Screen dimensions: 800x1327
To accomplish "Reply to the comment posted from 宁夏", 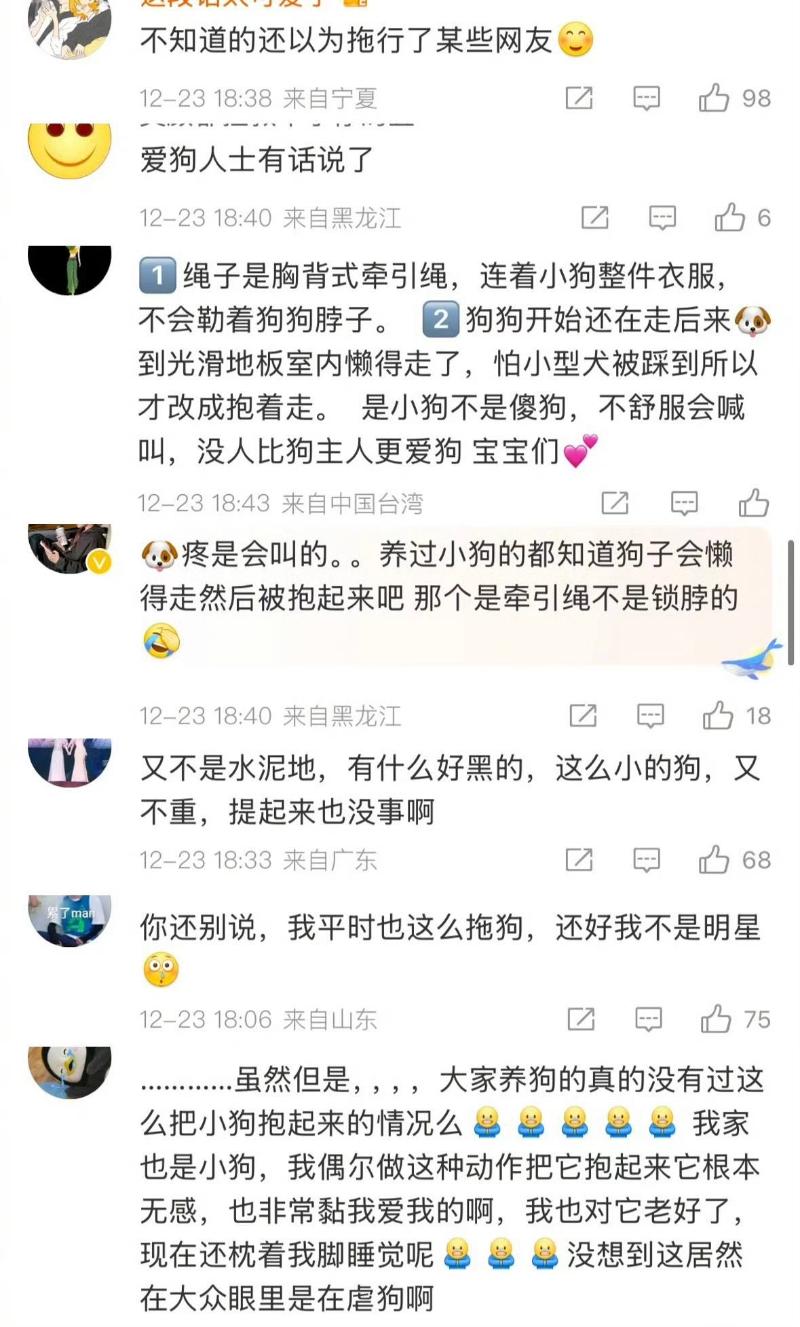I will pos(647,98).
